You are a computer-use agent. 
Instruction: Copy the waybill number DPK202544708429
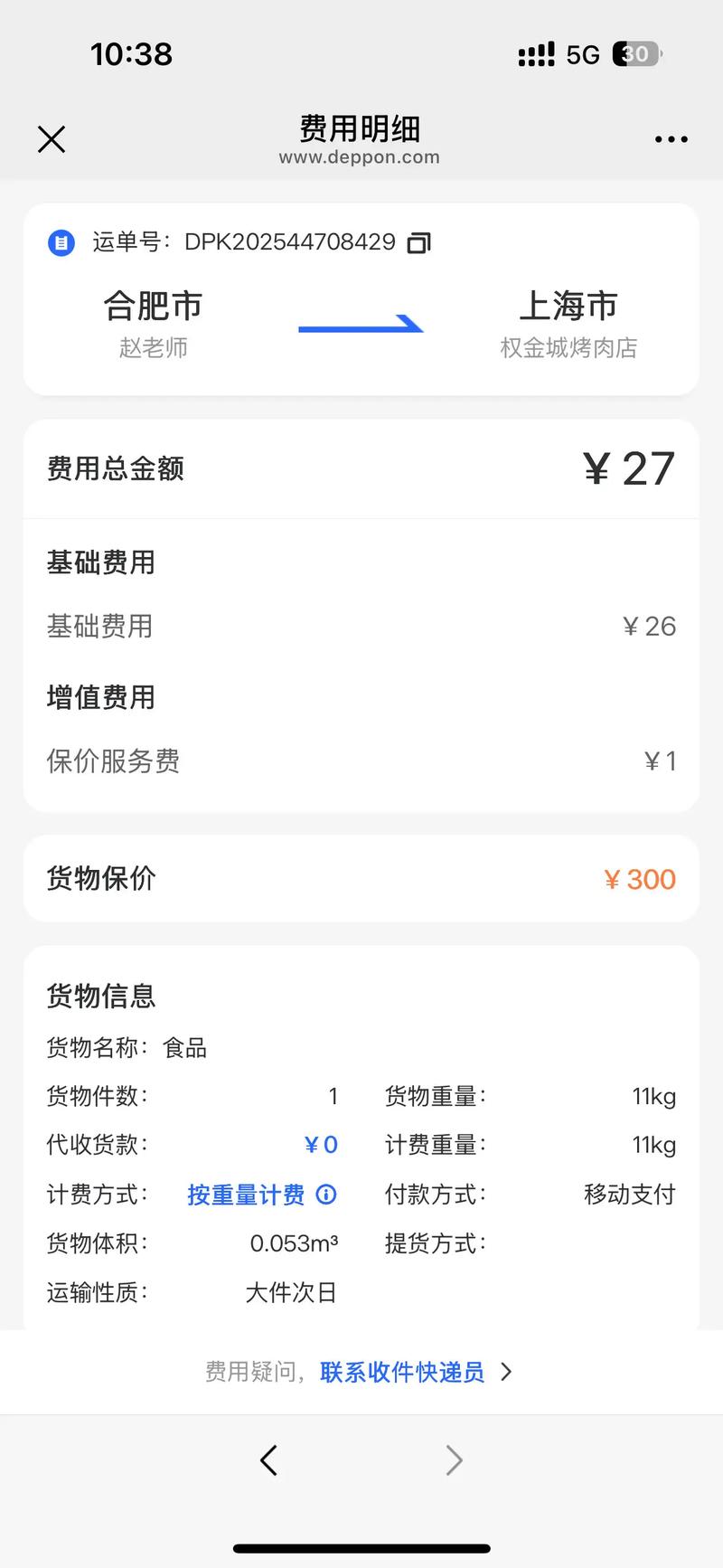(x=418, y=241)
